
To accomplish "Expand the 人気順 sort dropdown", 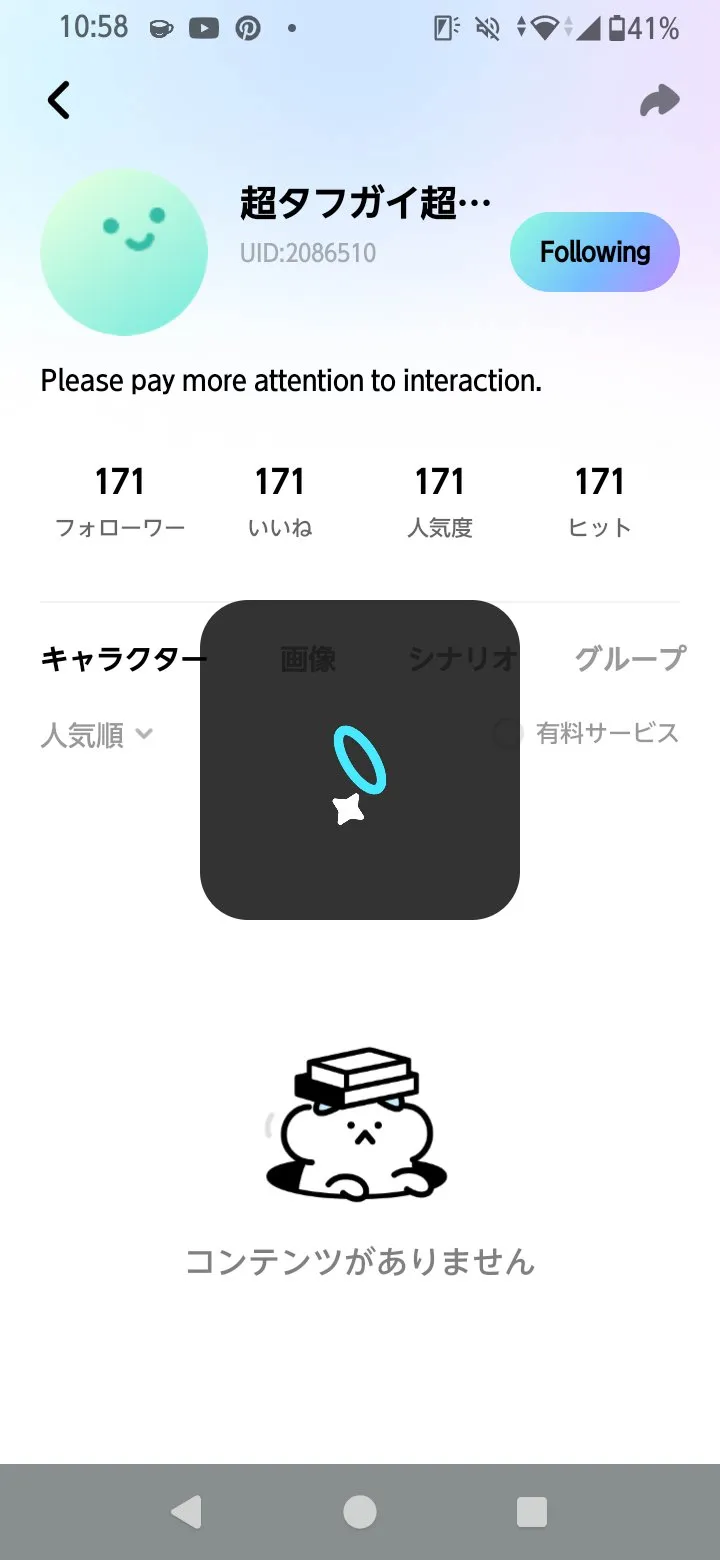I will pyautogui.click(x=97, y=735).
